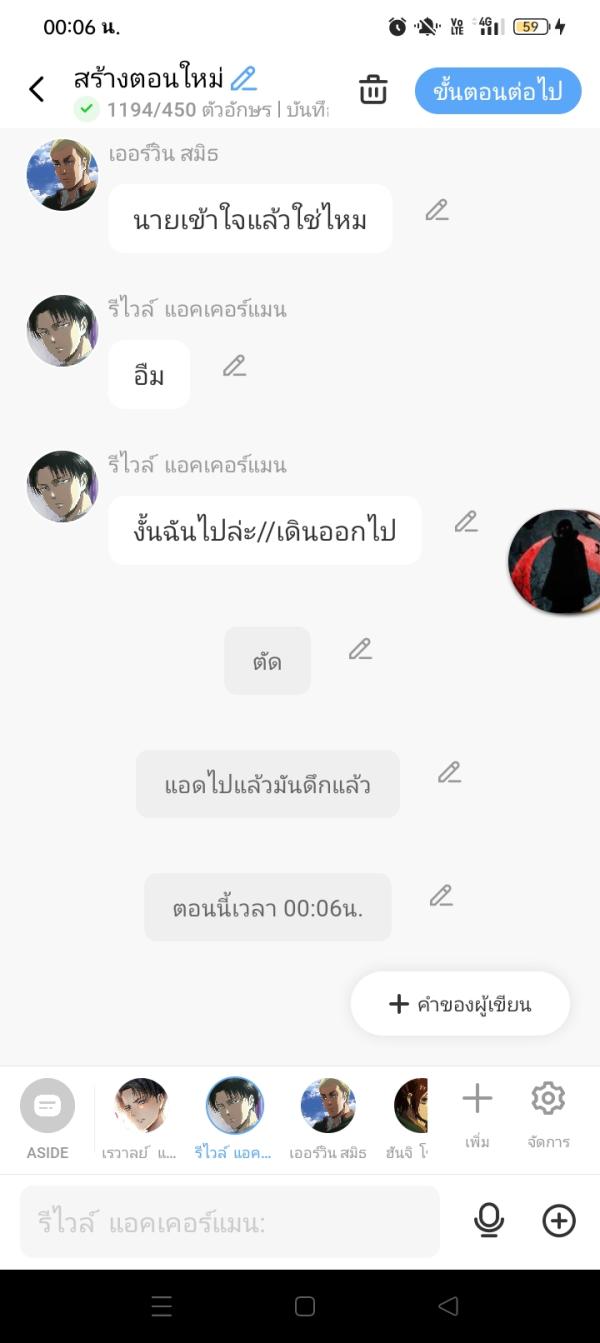Open จัดการ character settings
This screenshot has height=1343, width=600.
pos(548,1114)
